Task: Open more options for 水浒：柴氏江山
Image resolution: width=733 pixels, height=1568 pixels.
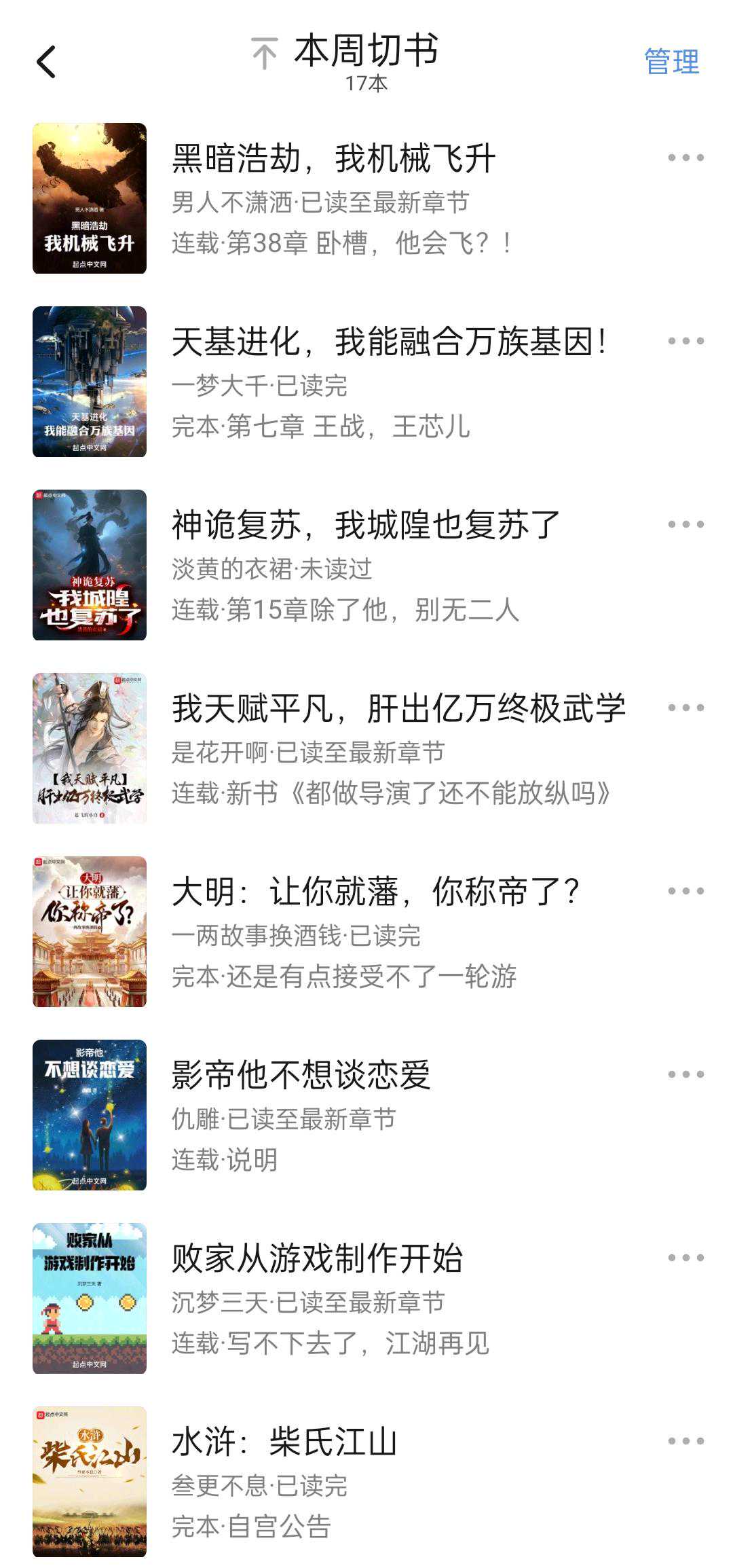Action: [x=685, y=1441]
